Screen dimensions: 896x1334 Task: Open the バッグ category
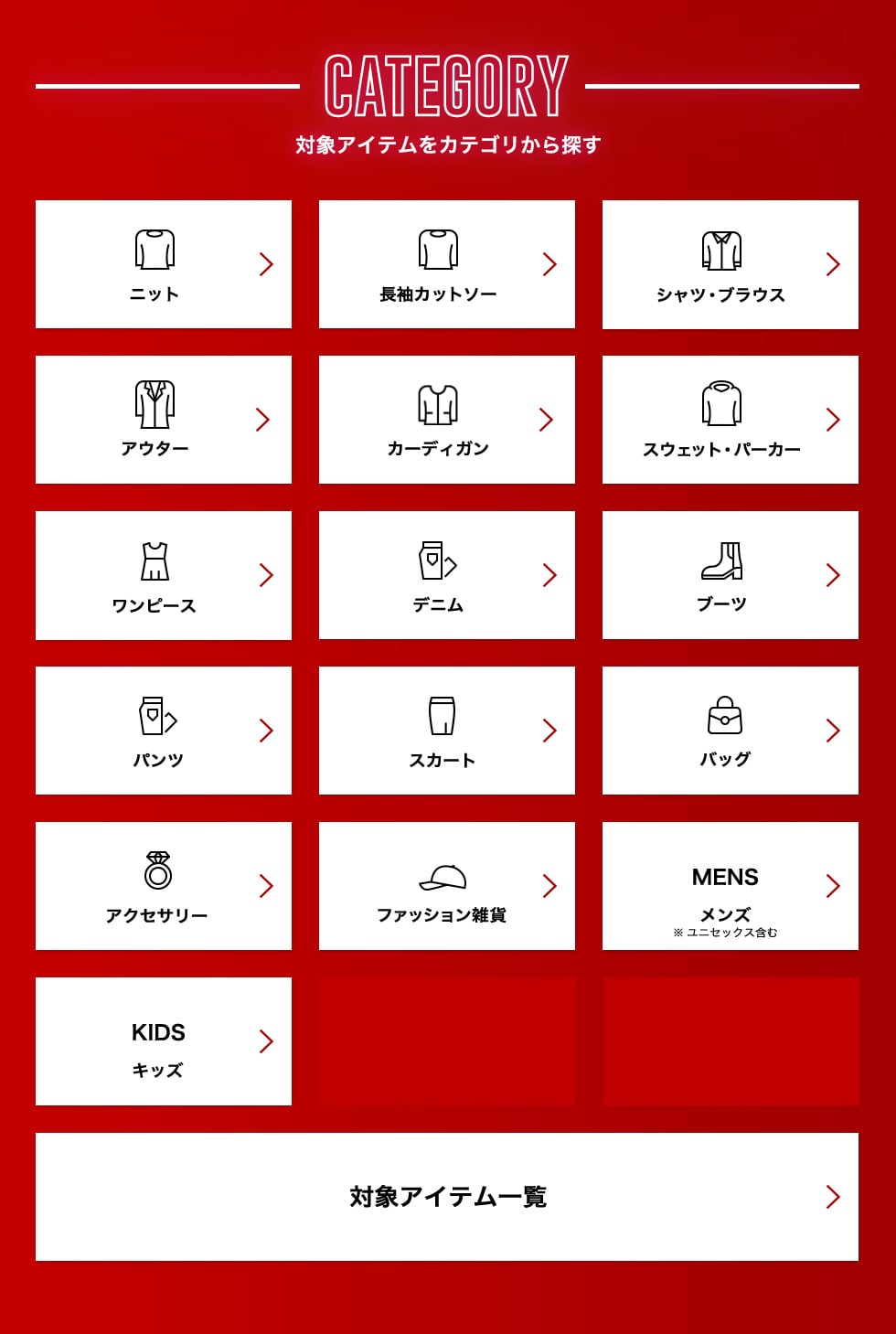tap(730, 731)
